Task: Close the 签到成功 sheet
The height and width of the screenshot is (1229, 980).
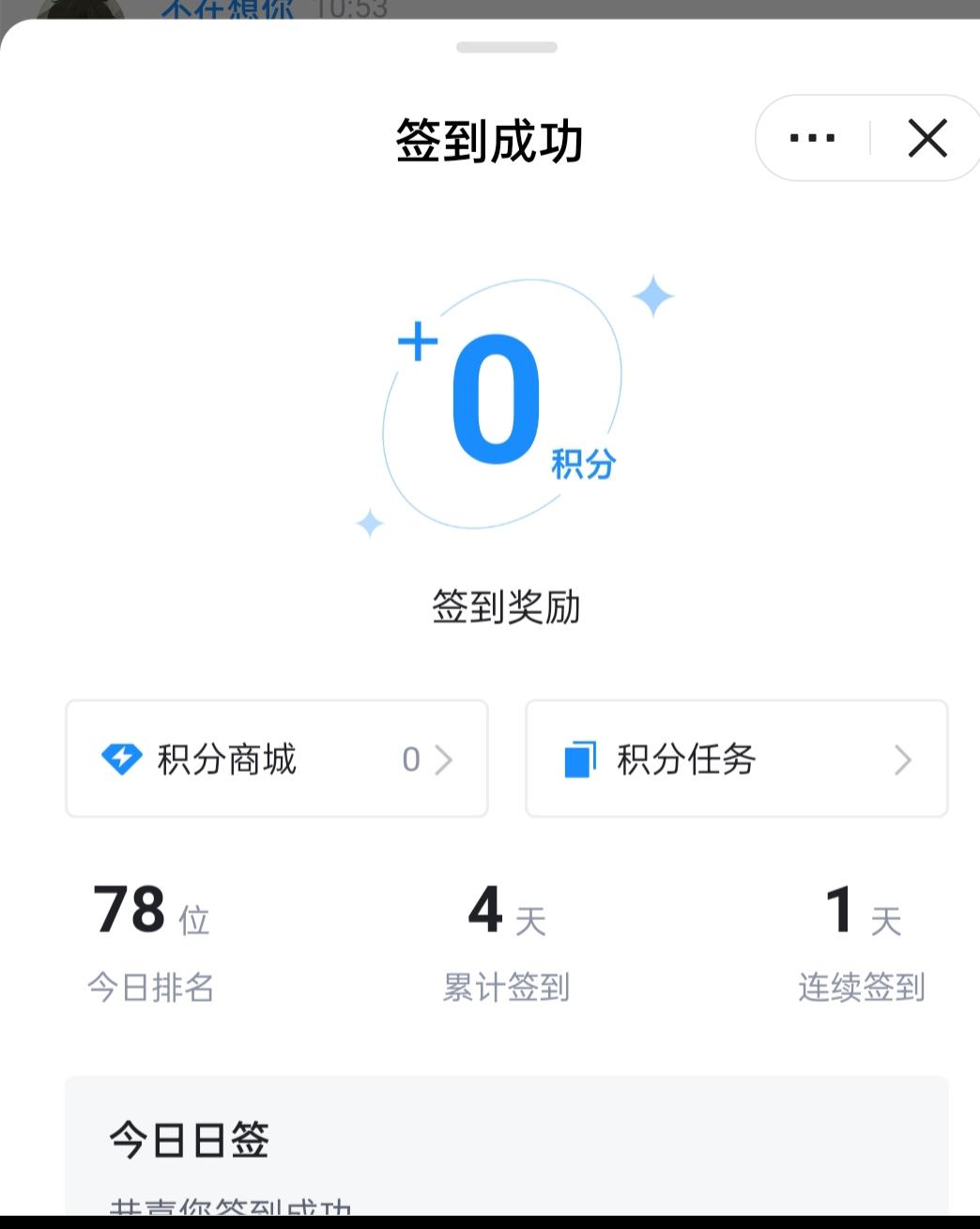Action: 927,138
